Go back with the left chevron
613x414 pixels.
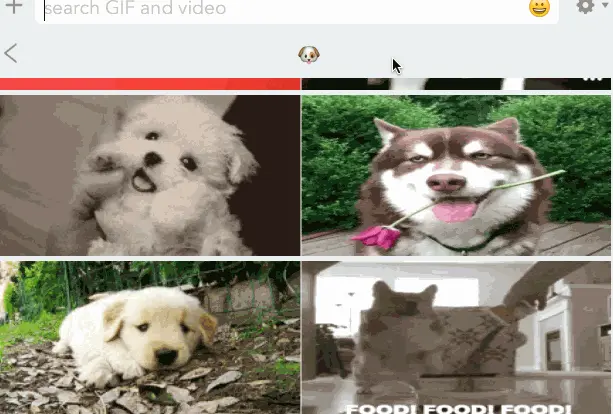tap(11, 54)
